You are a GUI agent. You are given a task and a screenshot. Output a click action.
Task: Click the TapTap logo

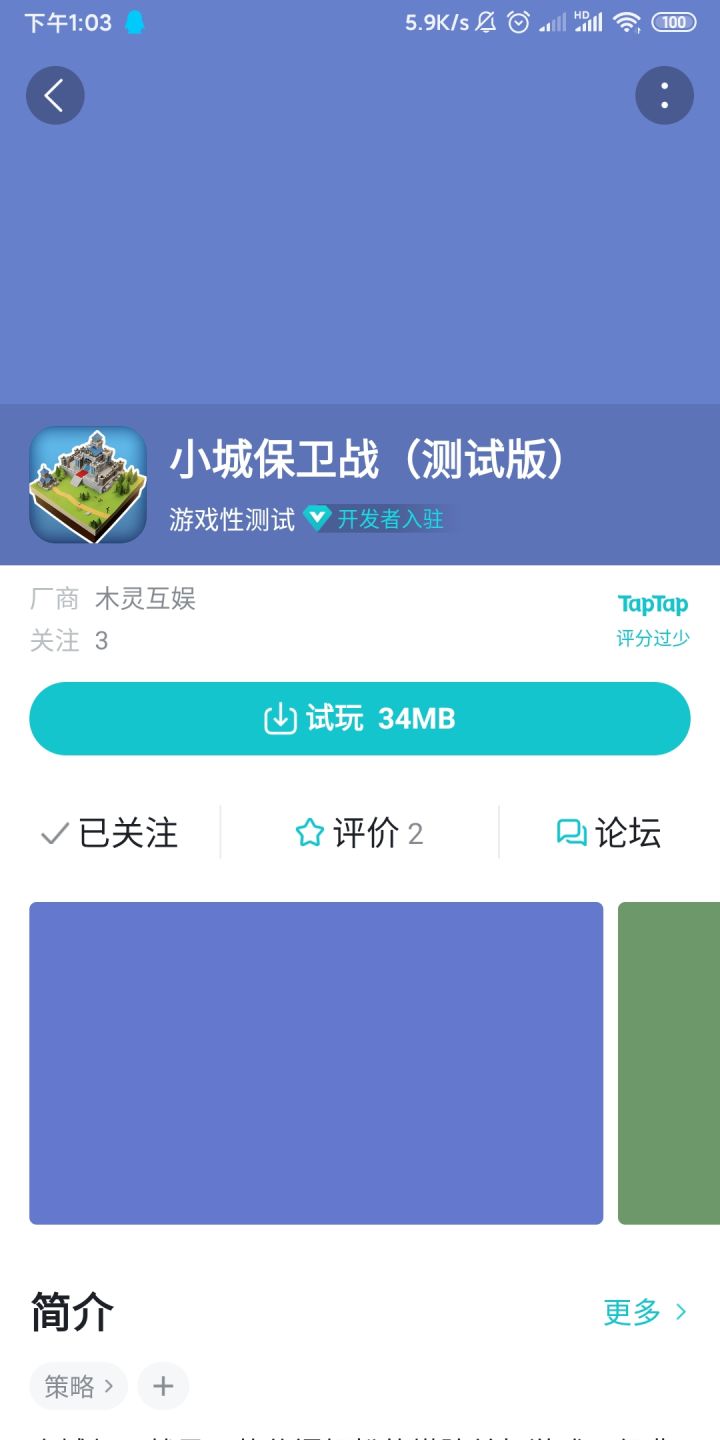[655, 604]
